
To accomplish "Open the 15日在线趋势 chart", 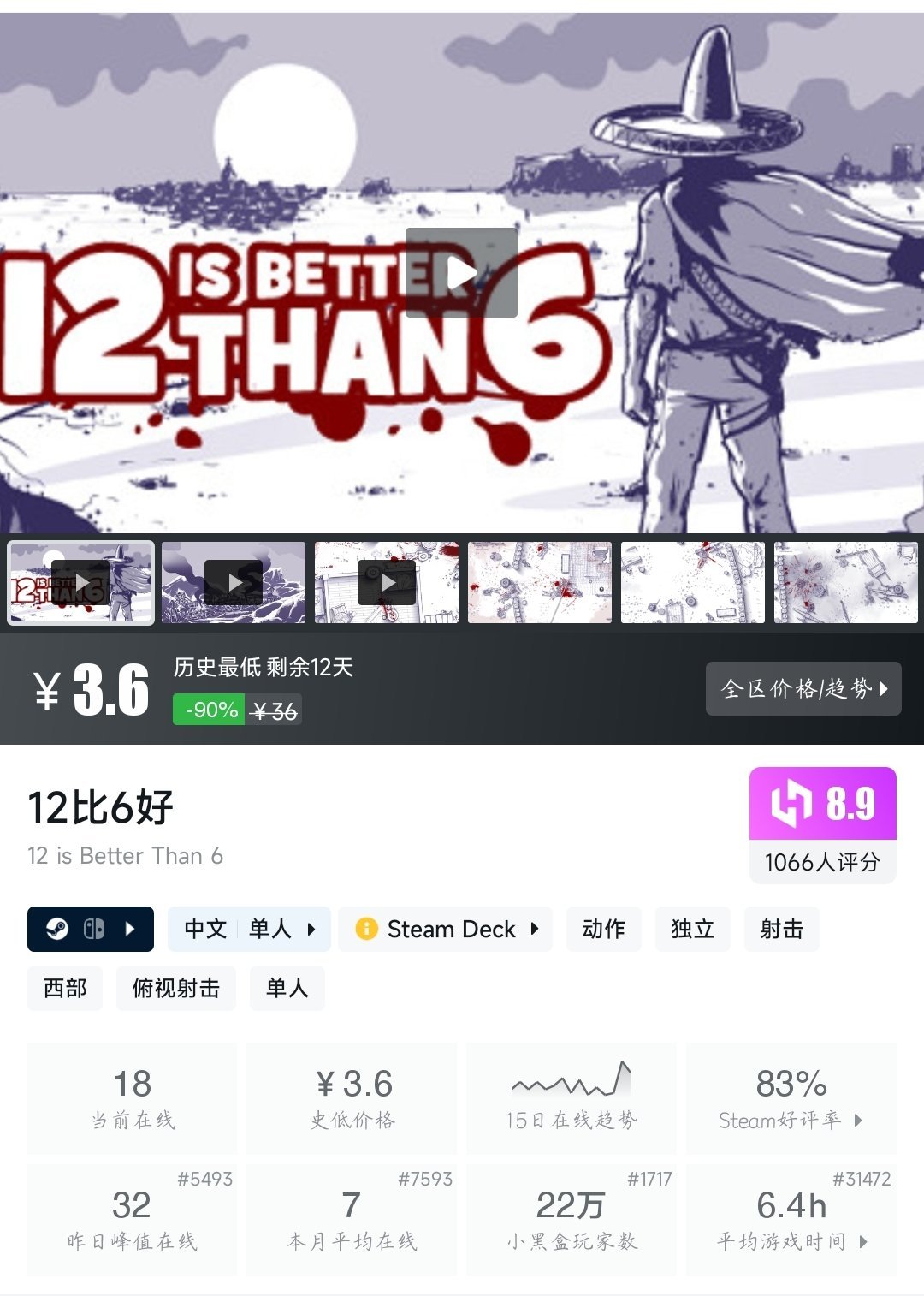I will point(571,1097).
